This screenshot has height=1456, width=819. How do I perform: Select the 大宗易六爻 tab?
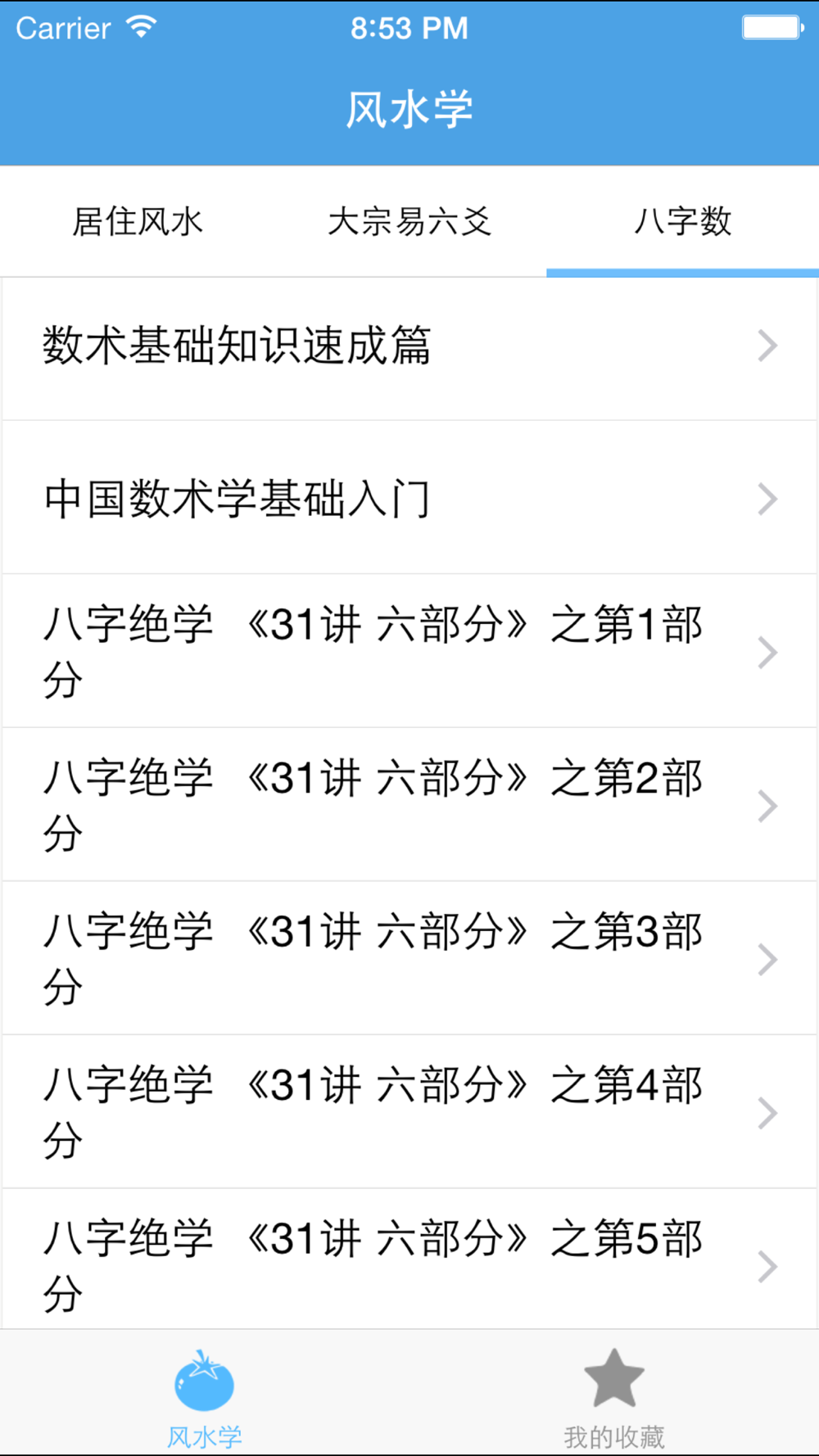click(x=409, y=222)
